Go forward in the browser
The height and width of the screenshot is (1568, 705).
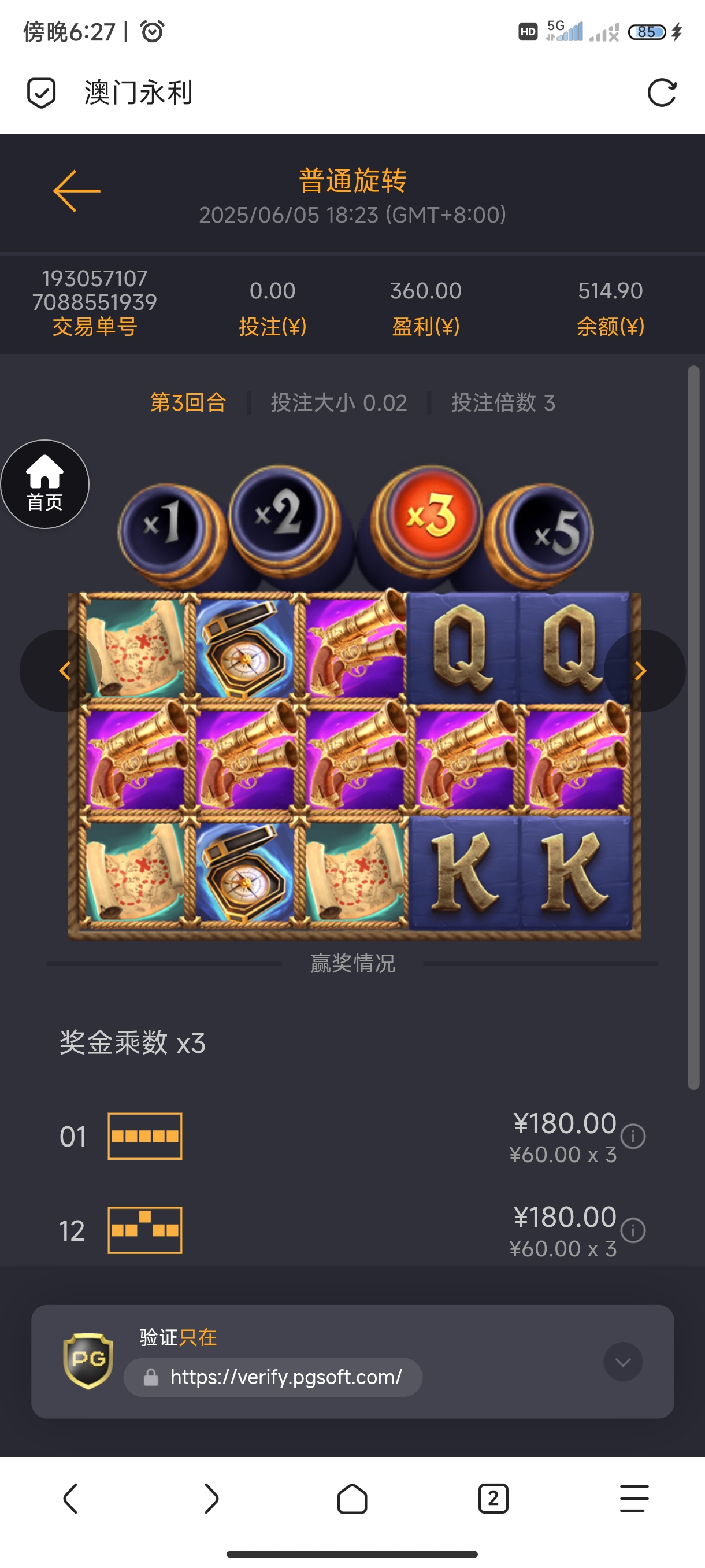click(x=211, y=1499)
